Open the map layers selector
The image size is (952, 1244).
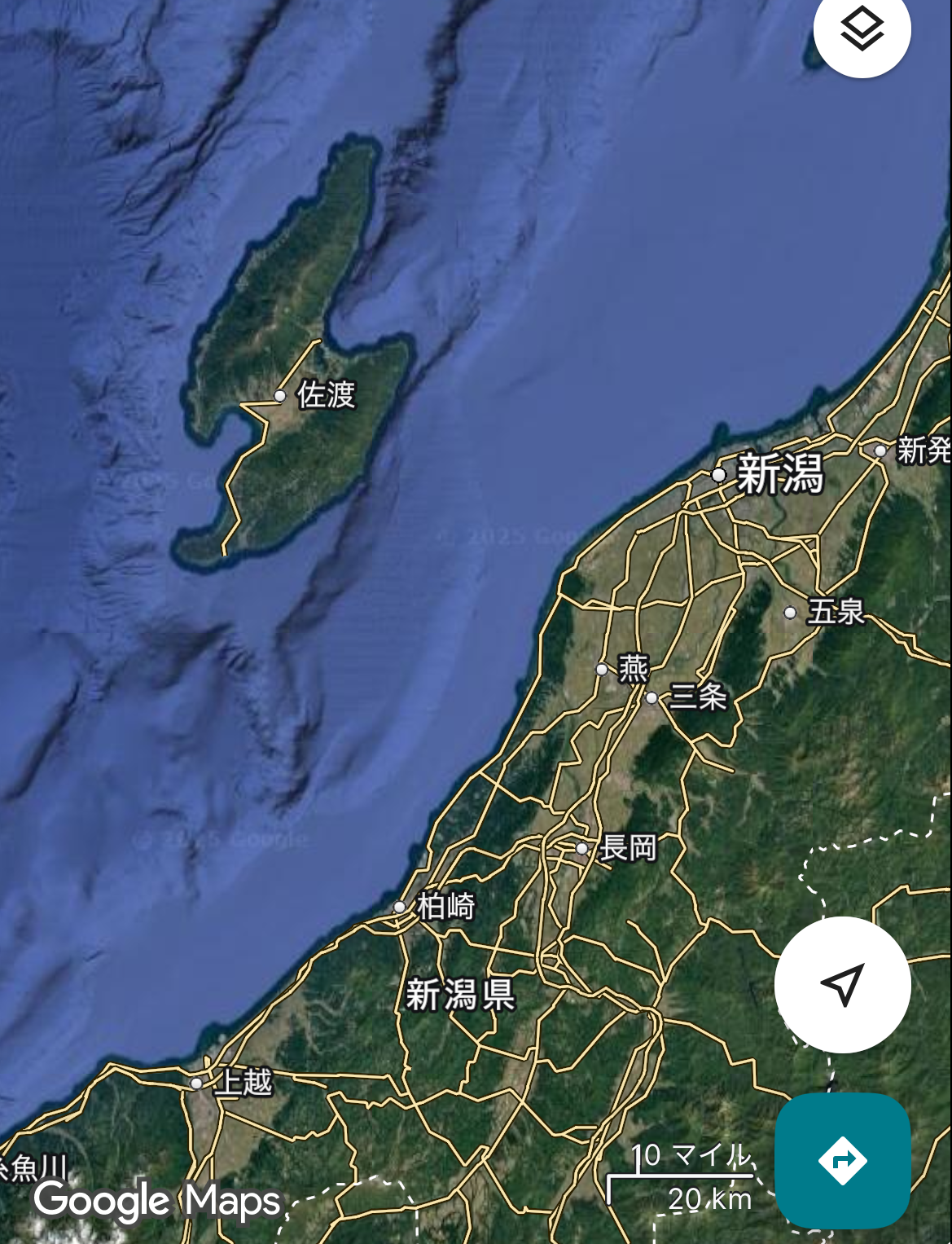[x=862, y=31]
